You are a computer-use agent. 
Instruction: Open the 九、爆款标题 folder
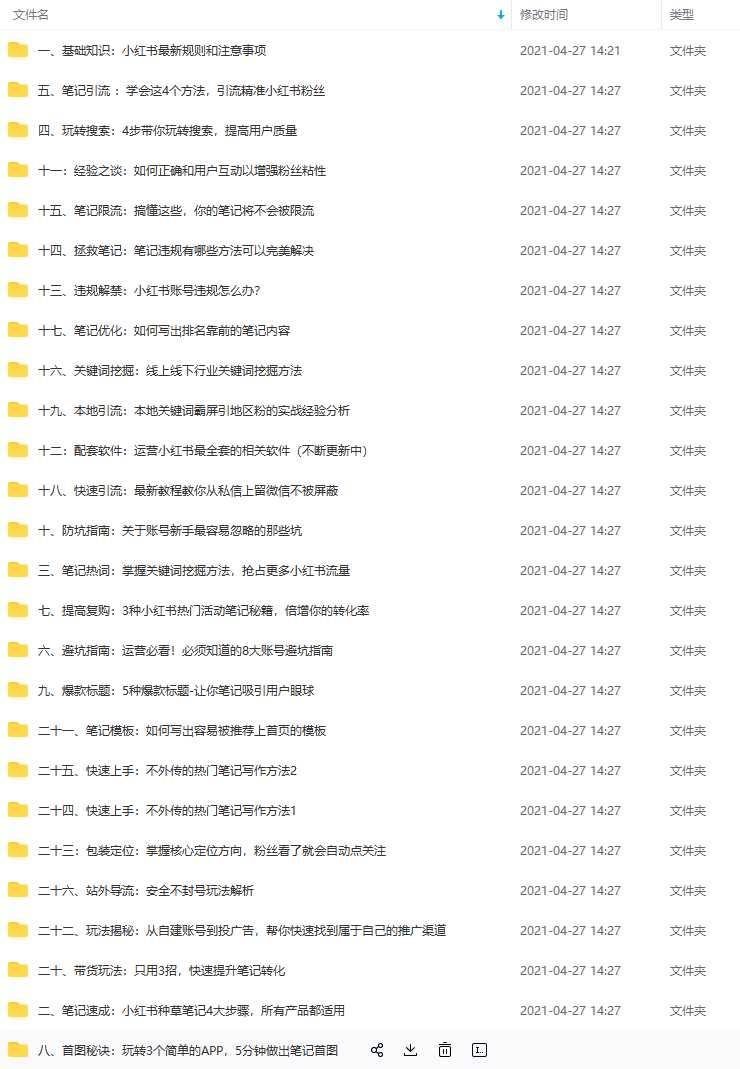pos(175,690)
